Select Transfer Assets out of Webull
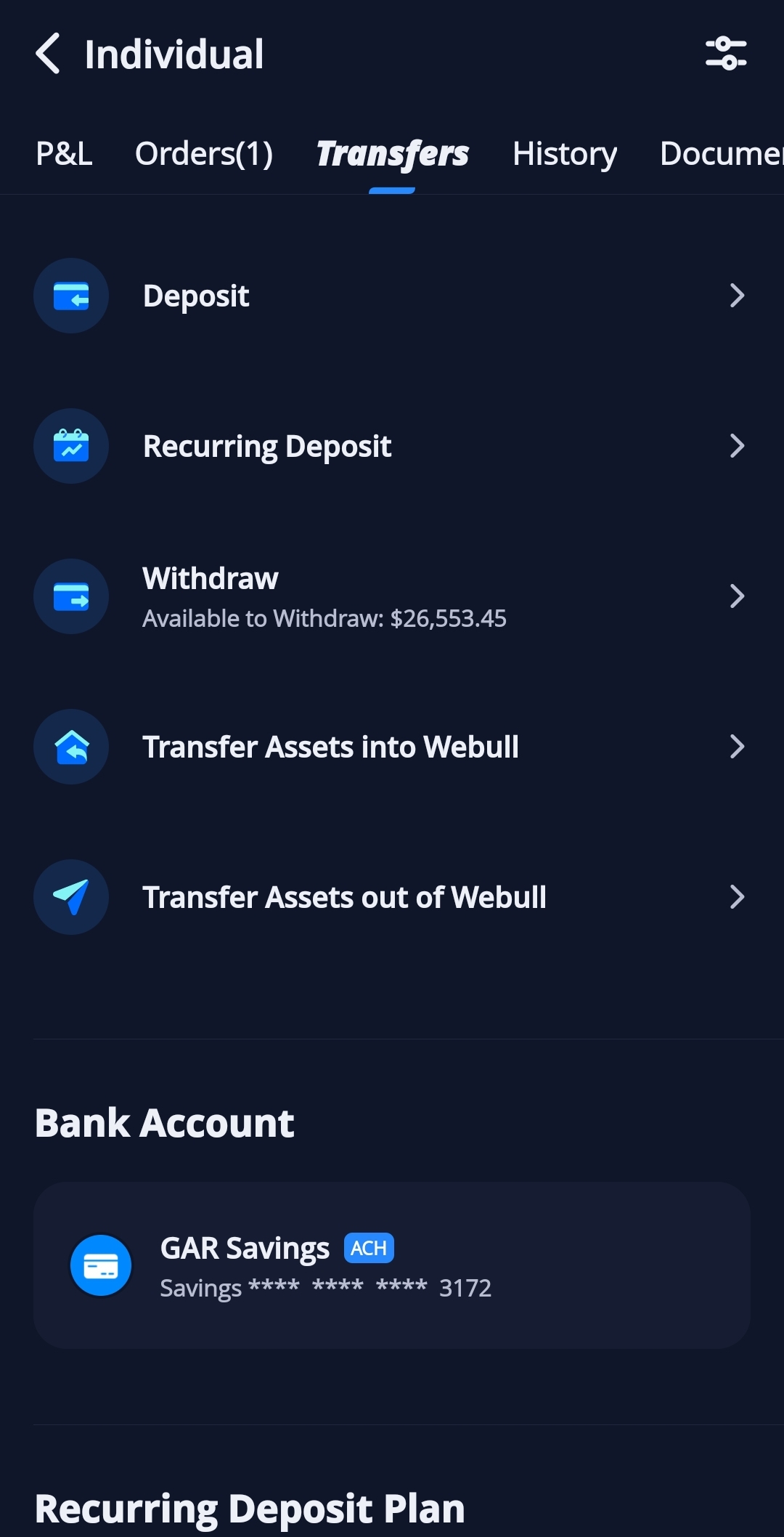Viewport: 784px width, 1537px height. point(391,897)
